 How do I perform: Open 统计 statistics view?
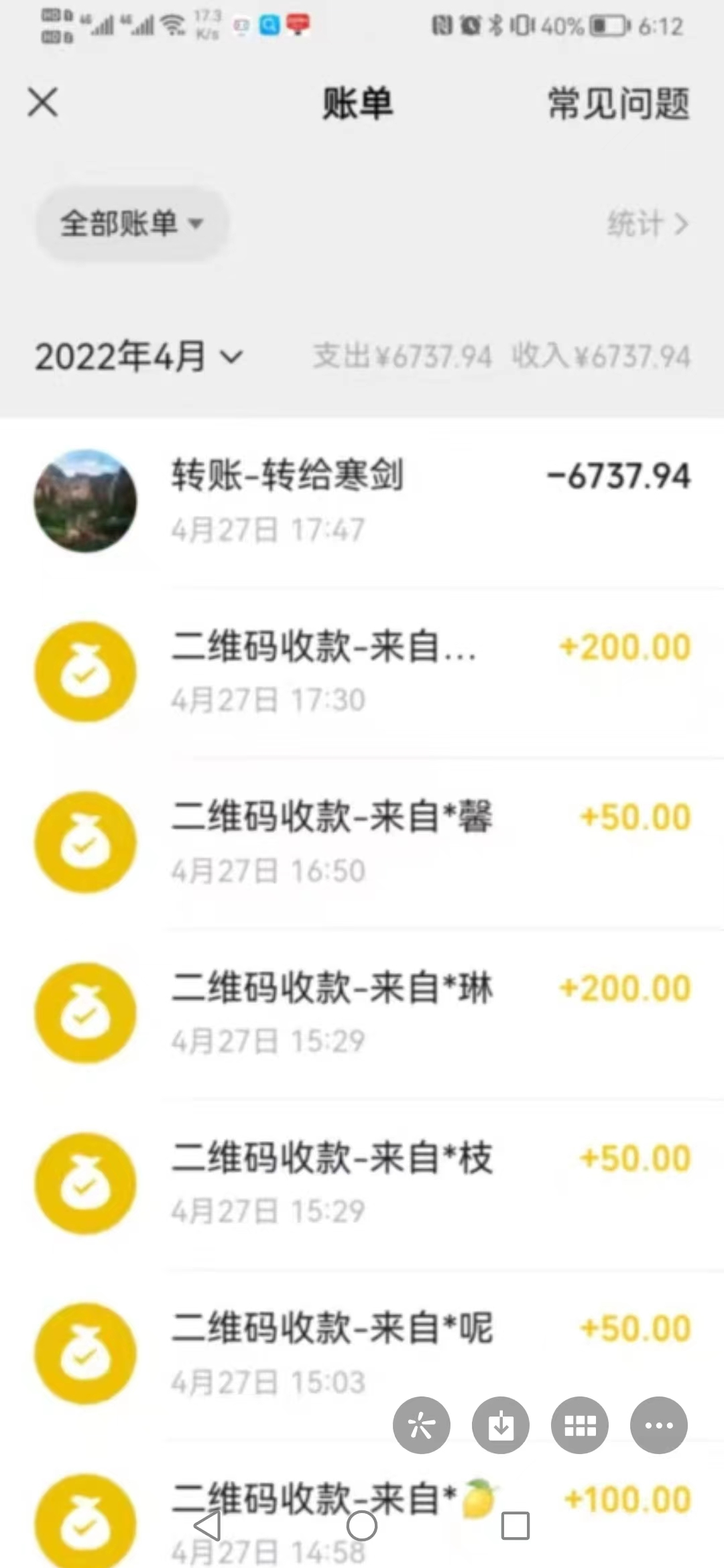646,224
